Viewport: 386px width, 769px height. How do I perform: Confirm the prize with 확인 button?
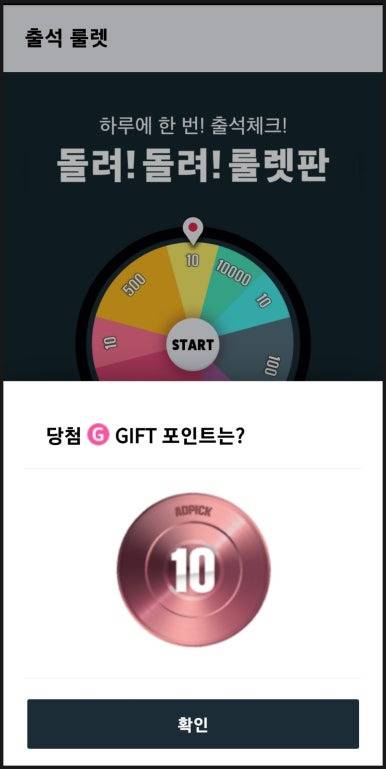pyautogui.click(x=193, y=724)
